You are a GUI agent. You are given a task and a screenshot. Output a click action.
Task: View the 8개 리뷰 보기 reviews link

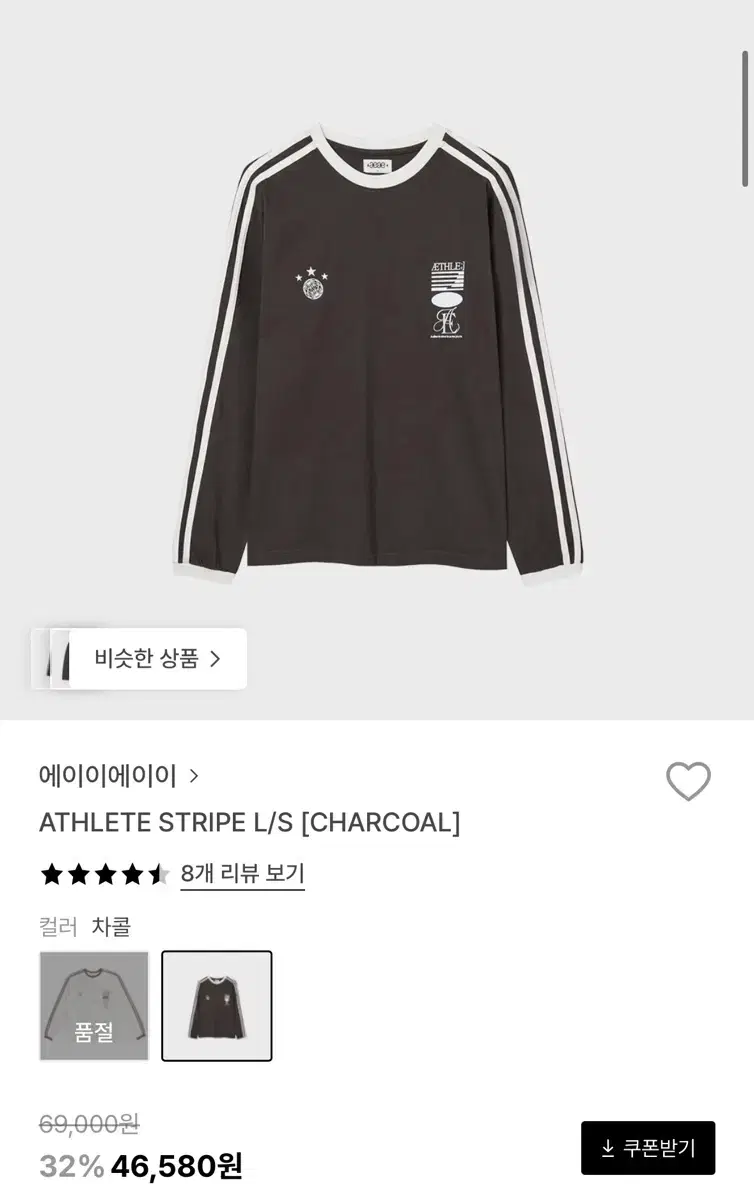point(242,874)
